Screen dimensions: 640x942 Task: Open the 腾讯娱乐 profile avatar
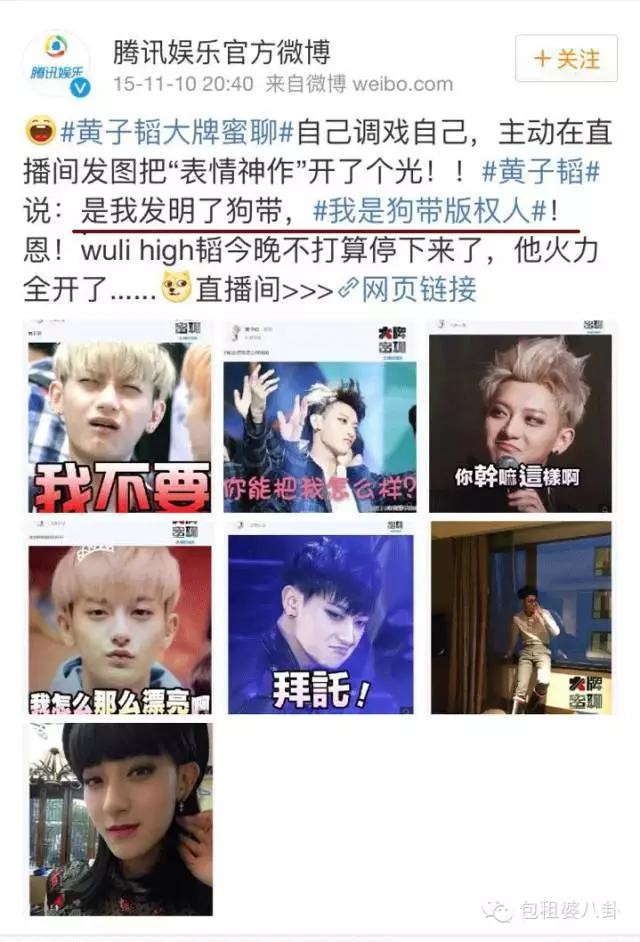point(56,64)
